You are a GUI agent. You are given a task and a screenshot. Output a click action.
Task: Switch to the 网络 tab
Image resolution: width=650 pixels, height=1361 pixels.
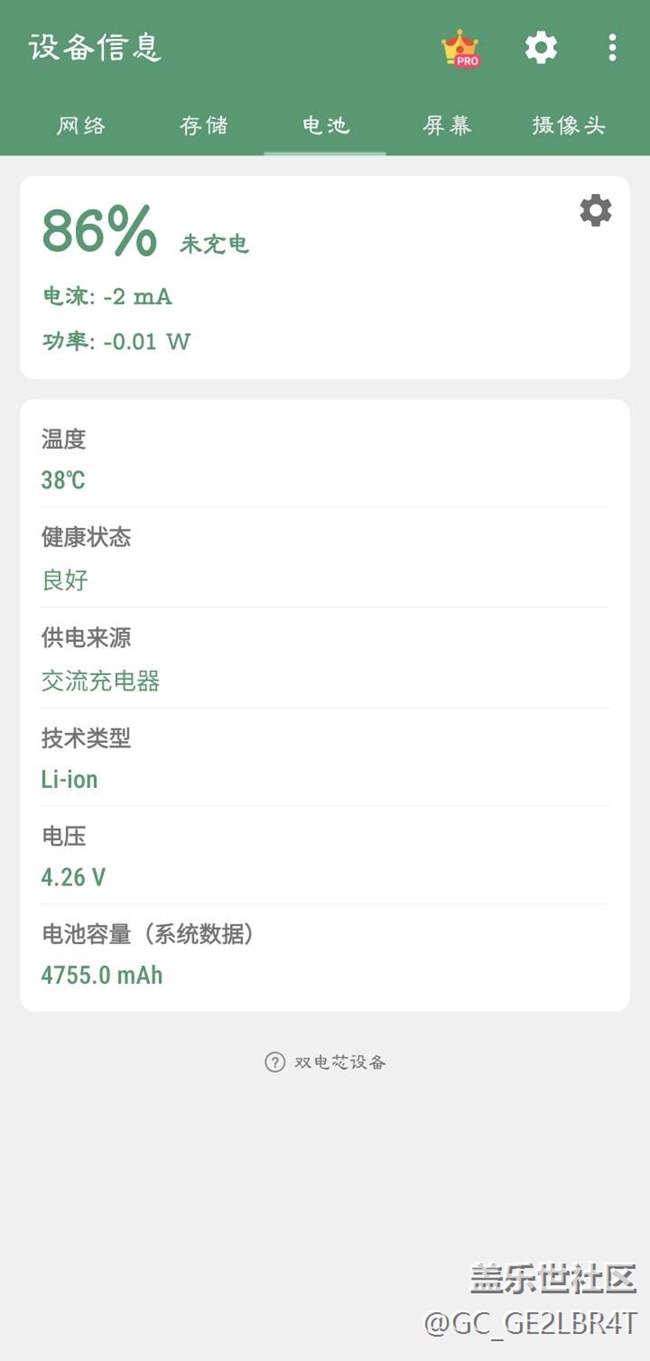pyautogui.click(x=81, y=126)
